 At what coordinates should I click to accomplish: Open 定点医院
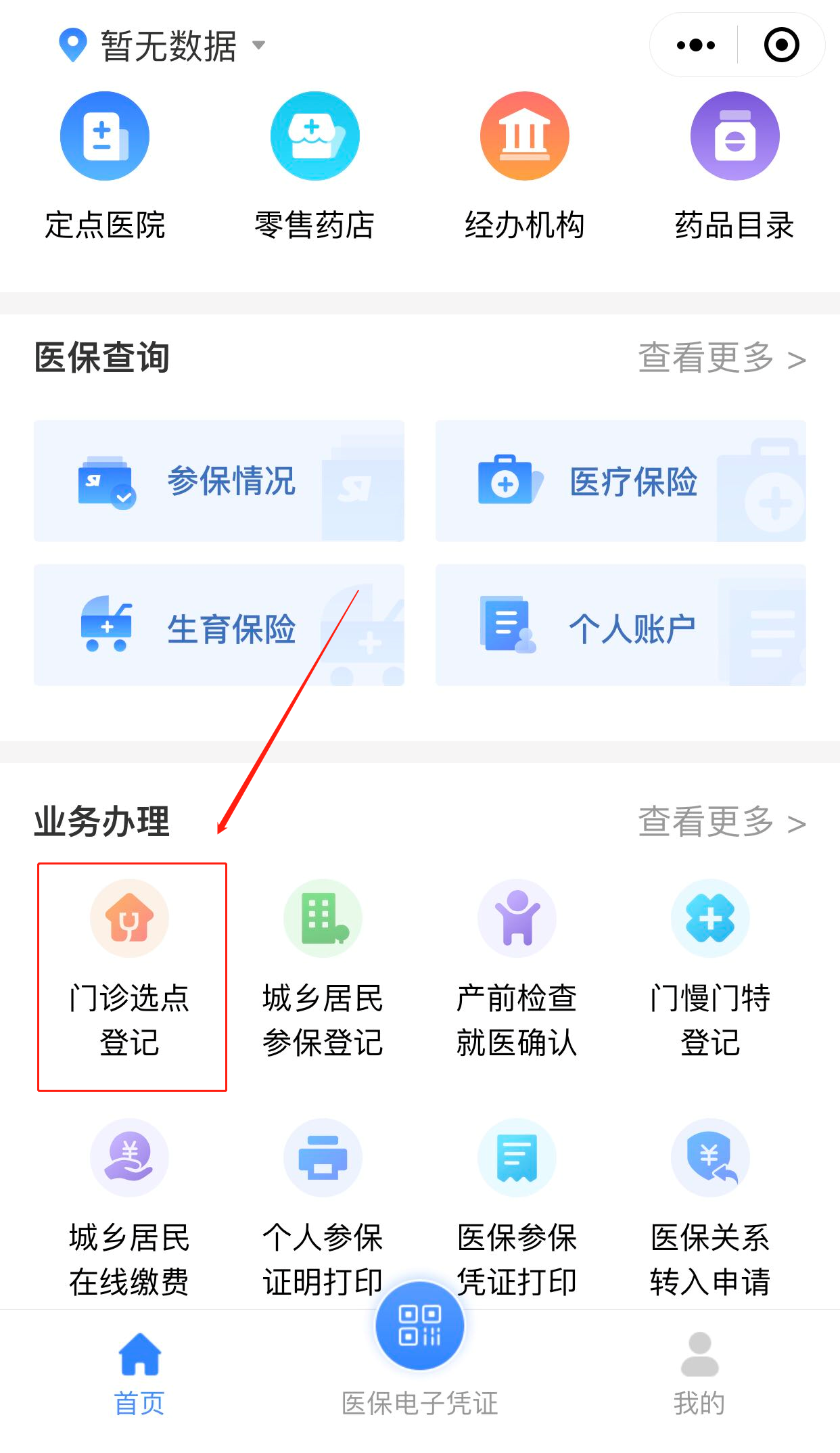105,166
